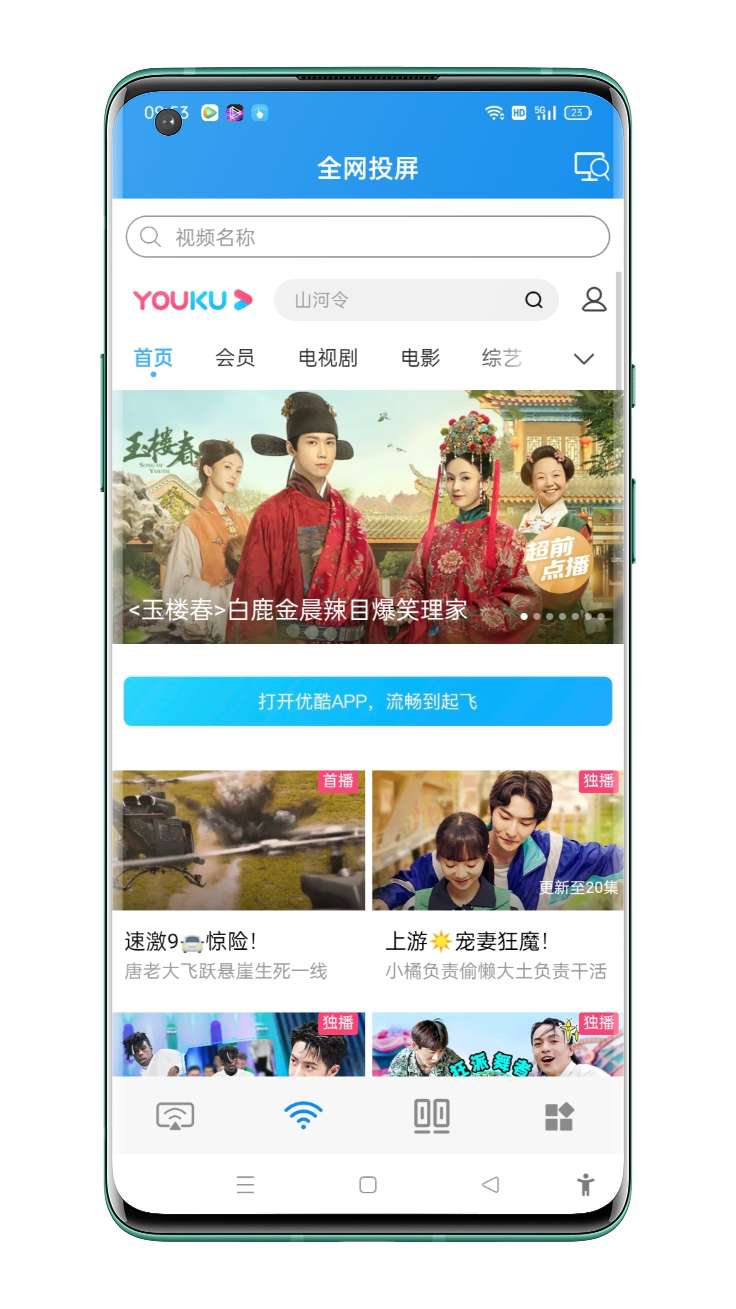736x1309 pixels.
Task: Switch to the 会员 tab
Action: [235, 358]
